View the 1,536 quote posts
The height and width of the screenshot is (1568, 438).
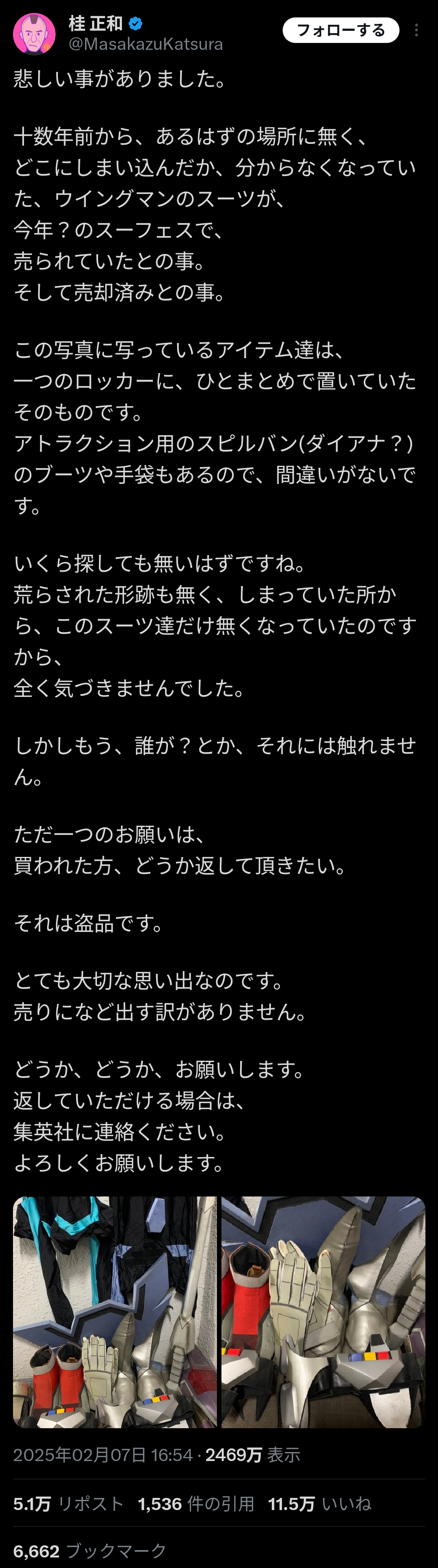[x=195, y=1504]
